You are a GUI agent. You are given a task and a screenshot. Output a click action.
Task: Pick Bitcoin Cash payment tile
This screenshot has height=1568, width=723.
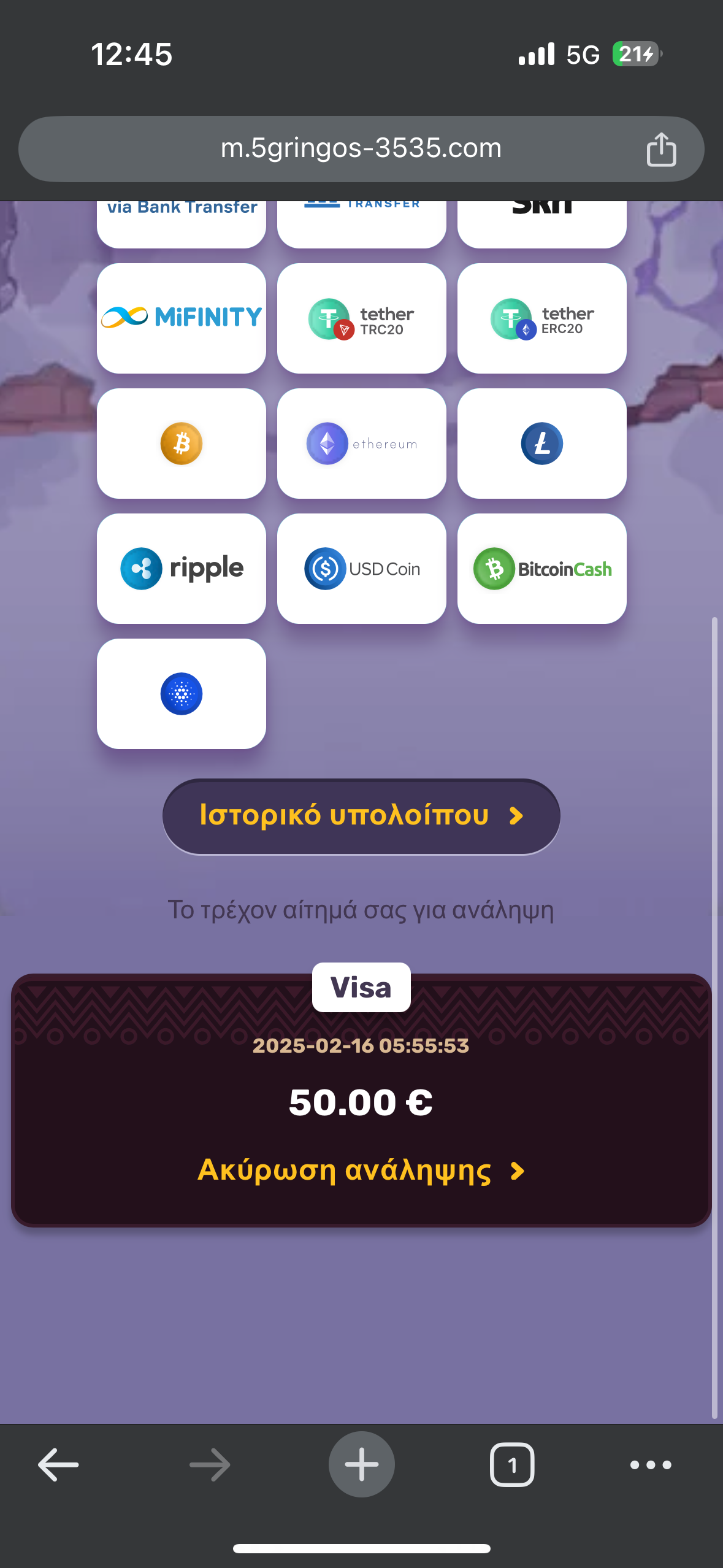click(542, 568)
